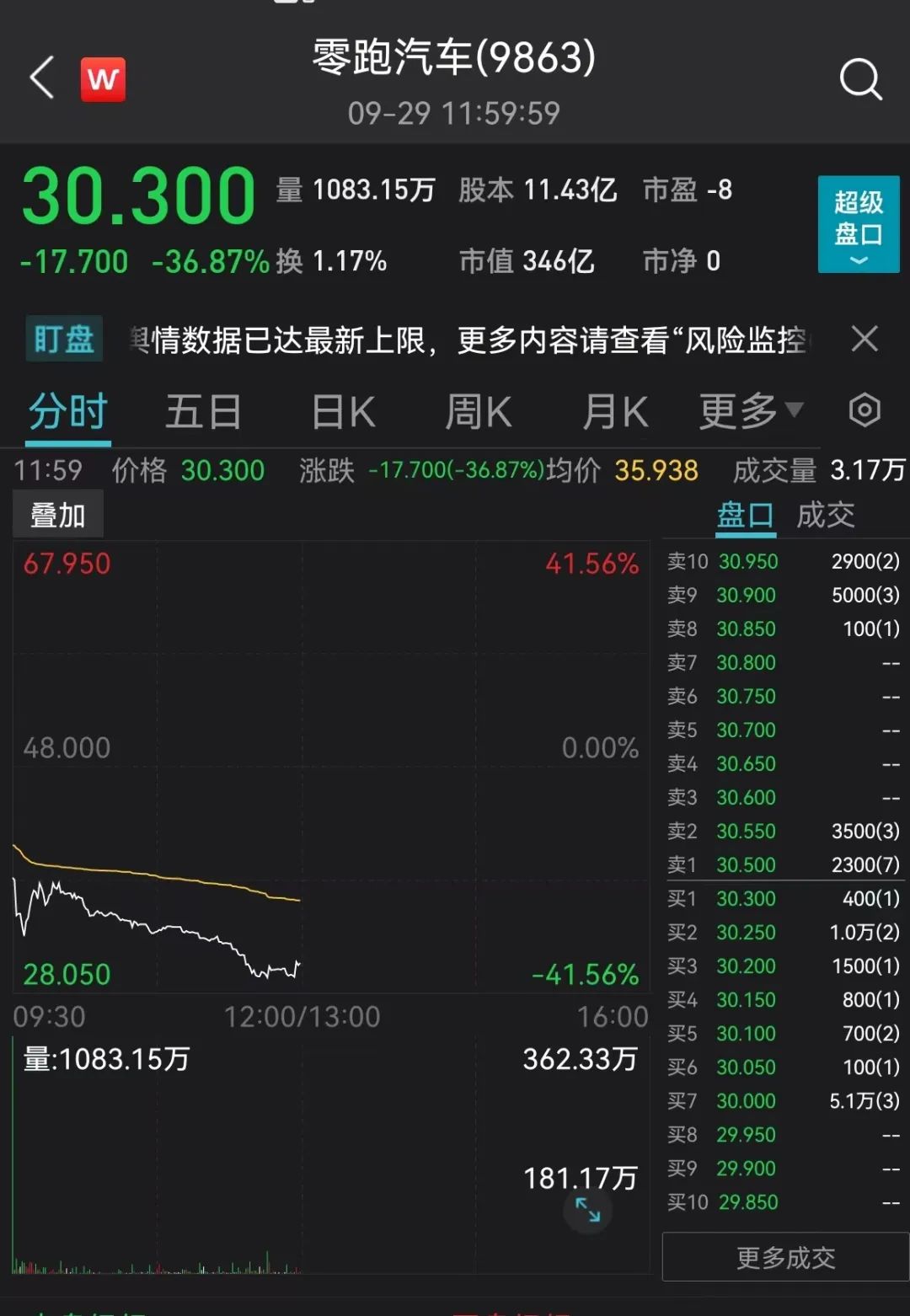The height and width of the screenshot is (1316, 910).
Task: Switch to the 分时 chart tab
Action: [x=67, y=413]
